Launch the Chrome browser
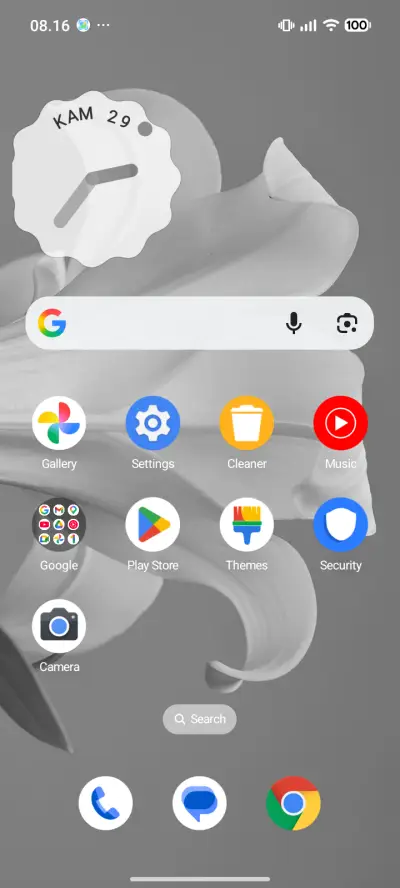 coord(293,803)
